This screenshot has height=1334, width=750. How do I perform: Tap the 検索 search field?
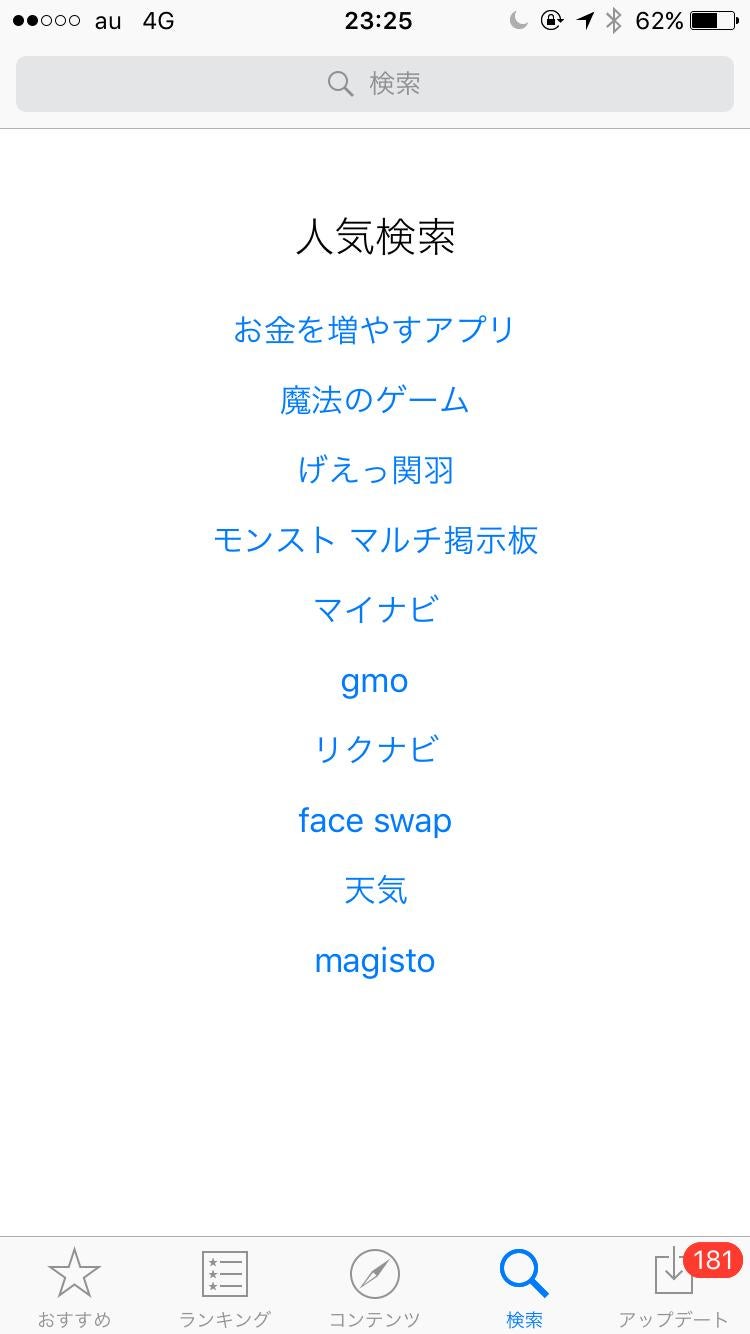pos(375,84)
